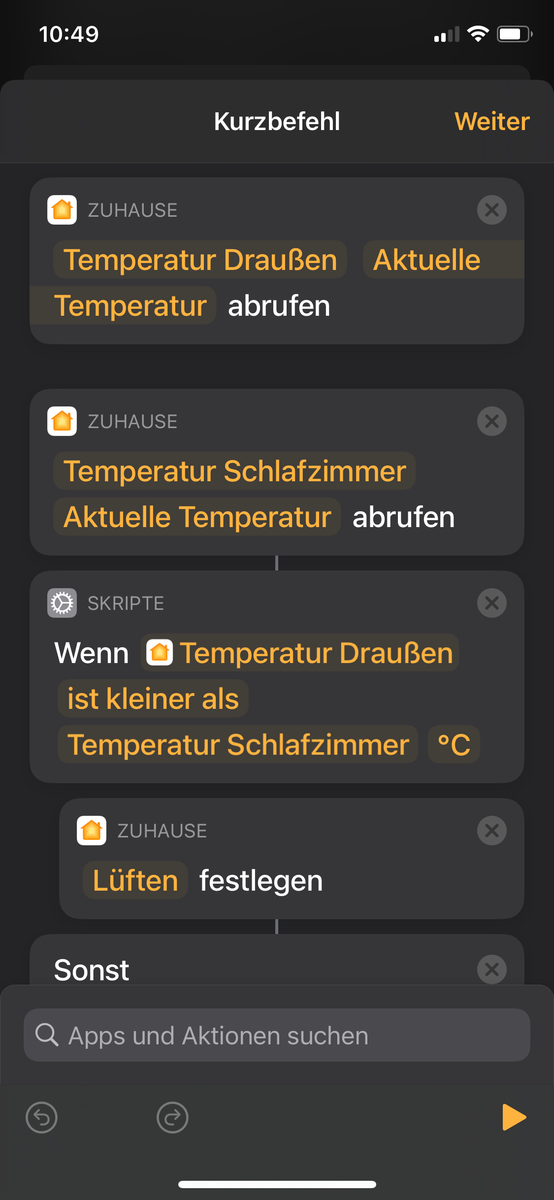Change the Temperatur Schlafzimmer accessory parameter
The image size is (554, 1200).
point(235,471)
